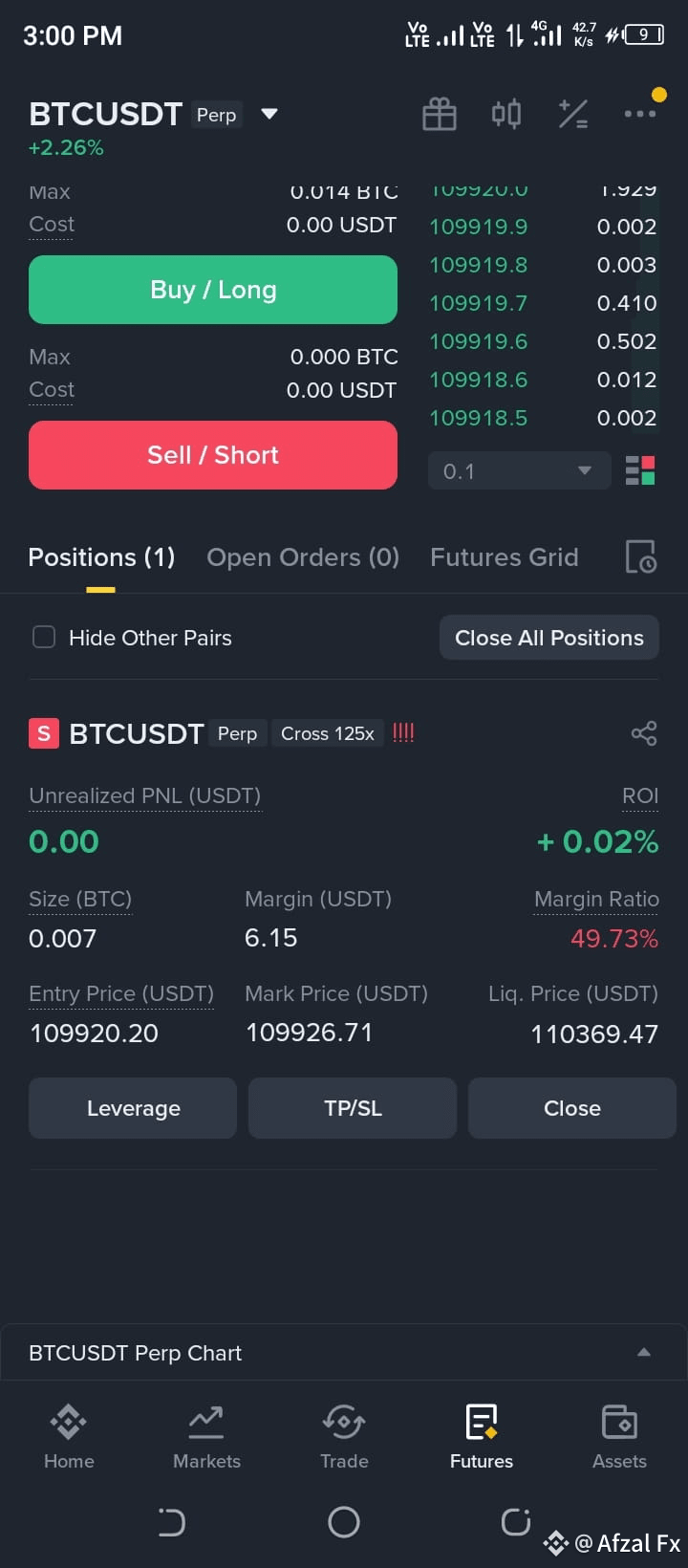
Task: Open order history icon
Action: pyautogui.click(x=640, y=556)
